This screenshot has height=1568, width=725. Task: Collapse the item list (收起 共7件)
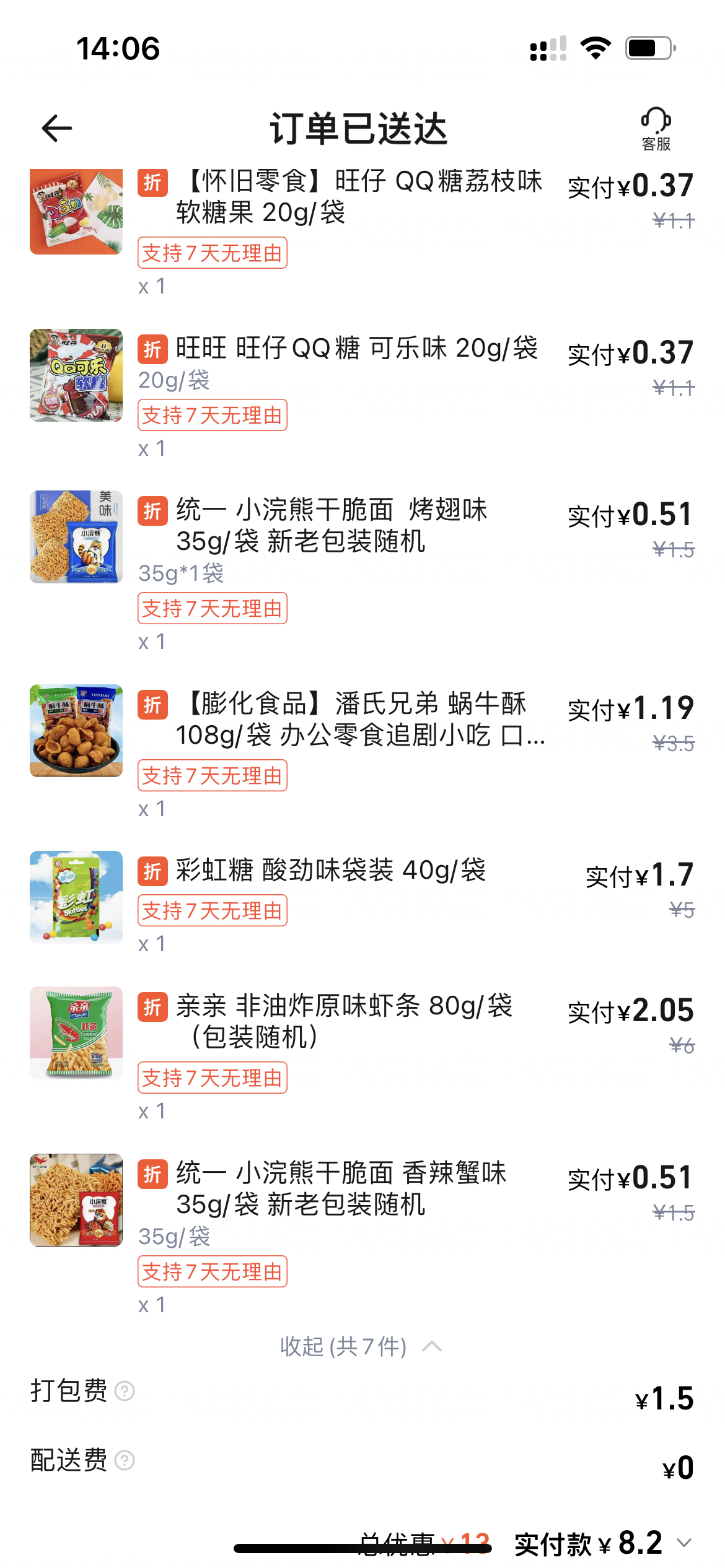pos(361,1346)
